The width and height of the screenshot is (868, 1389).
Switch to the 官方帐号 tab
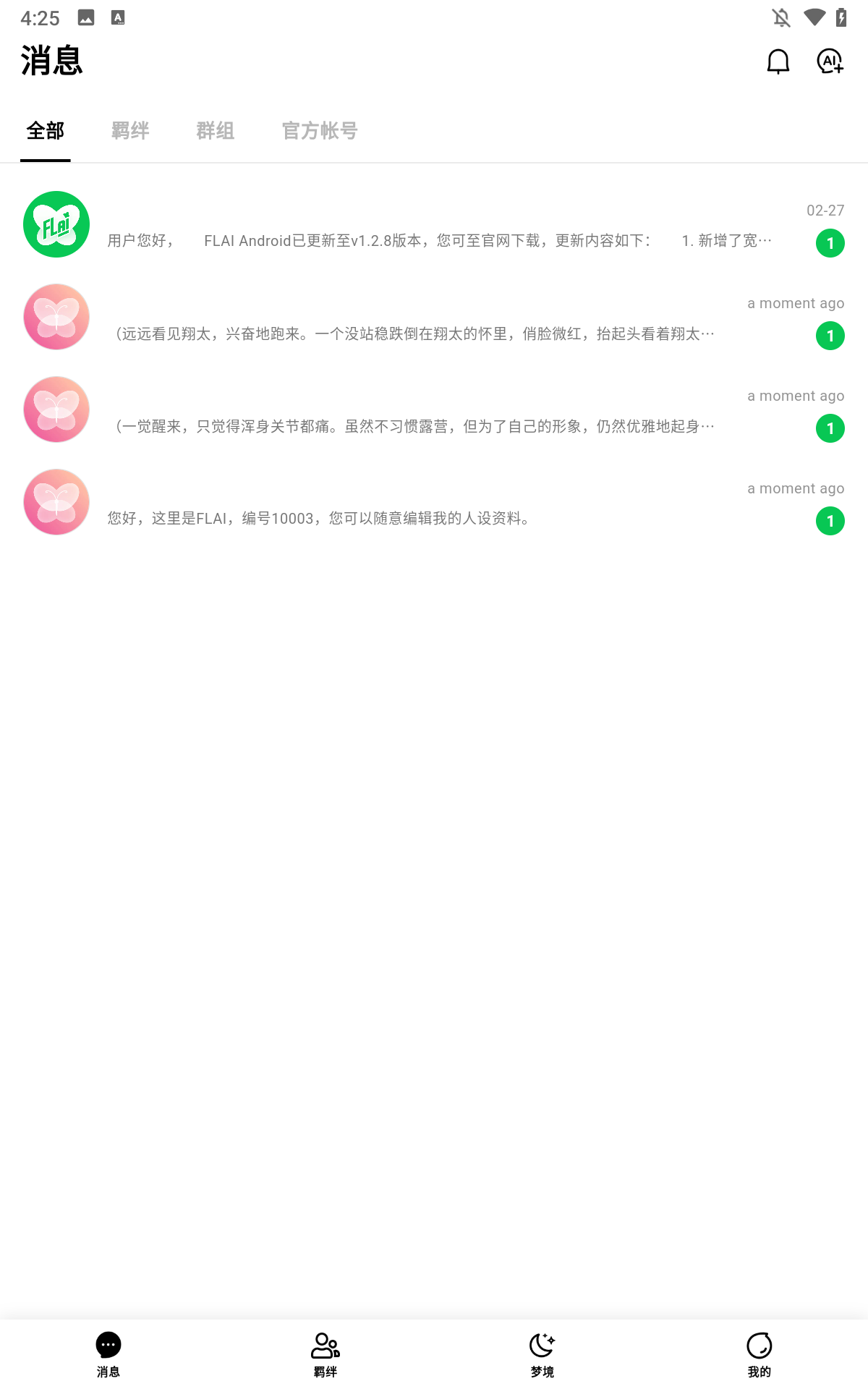click(x=320, y=131)
